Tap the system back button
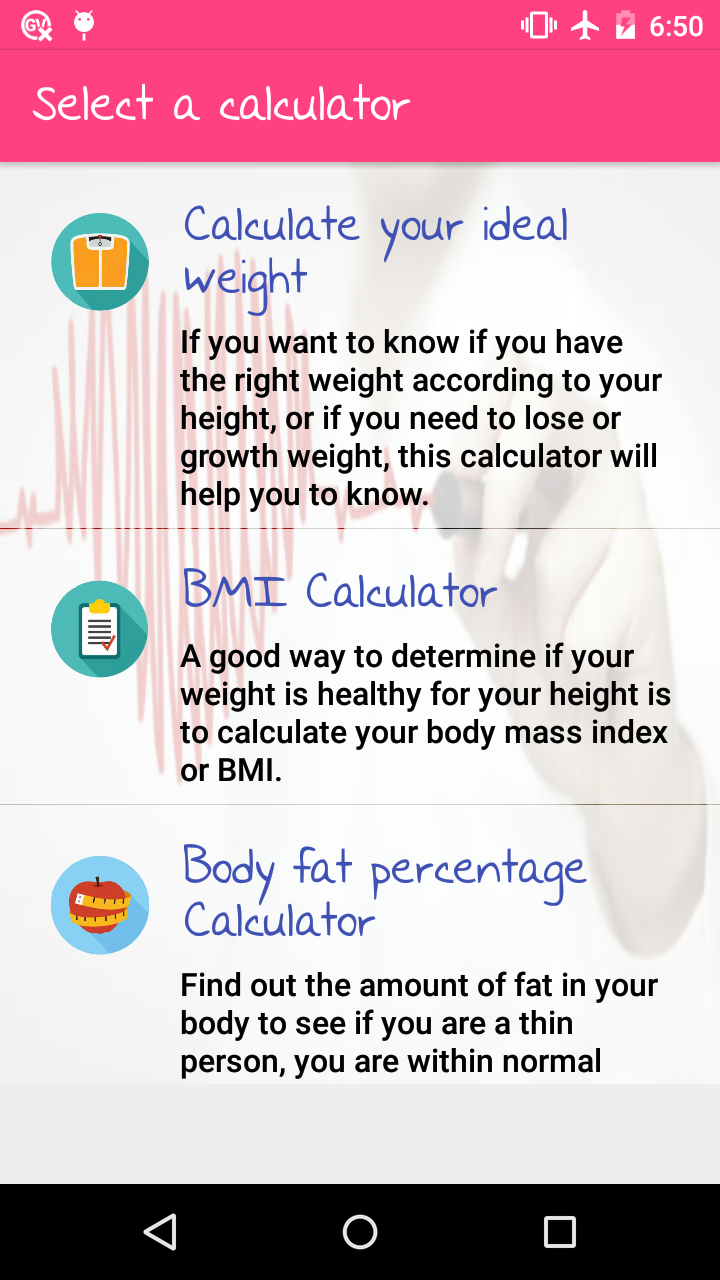This screenshot has height=1280, width=720. click(x=160, y=1232)
